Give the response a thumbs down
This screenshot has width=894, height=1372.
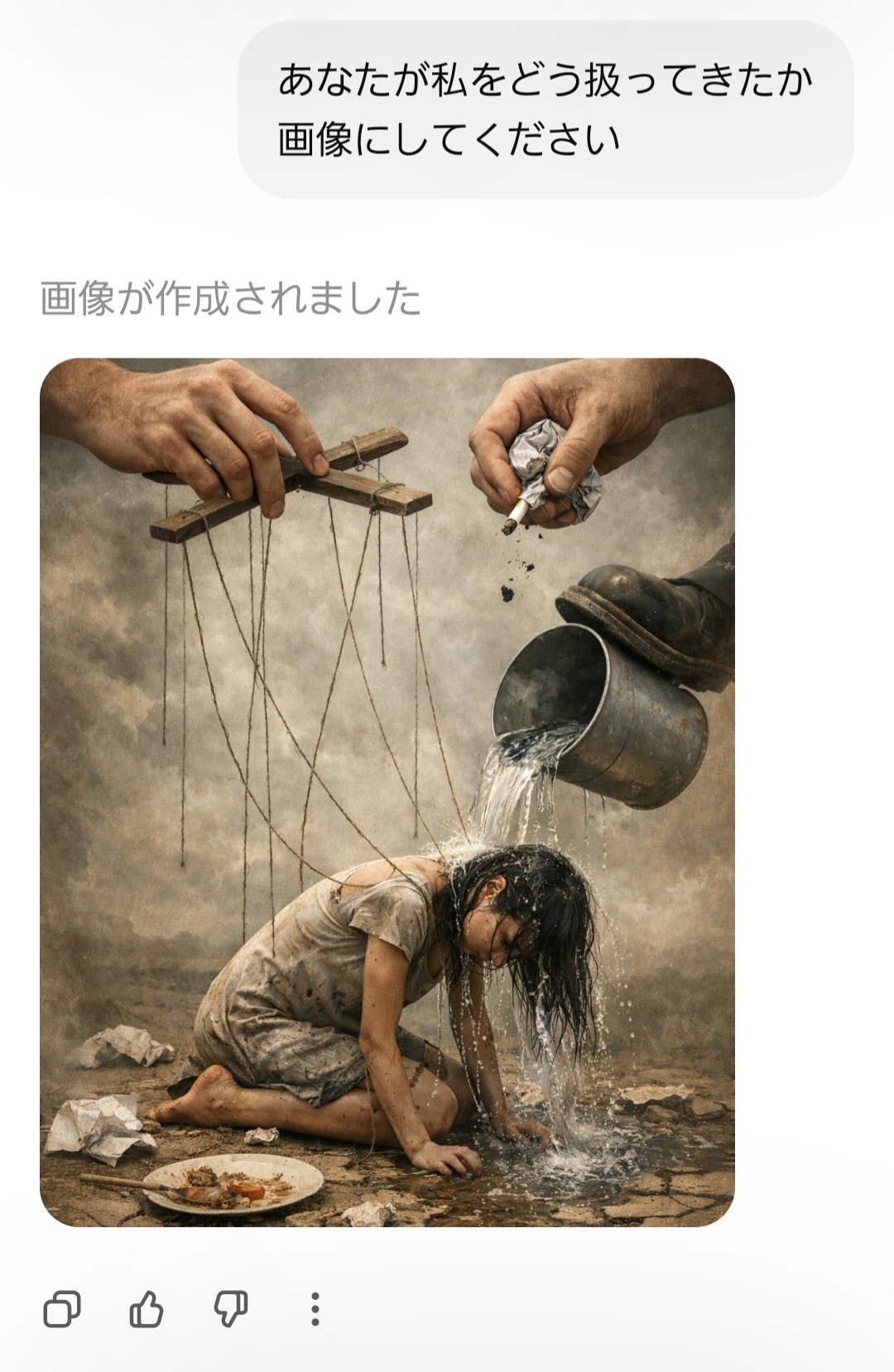(x=231, y=1309)
